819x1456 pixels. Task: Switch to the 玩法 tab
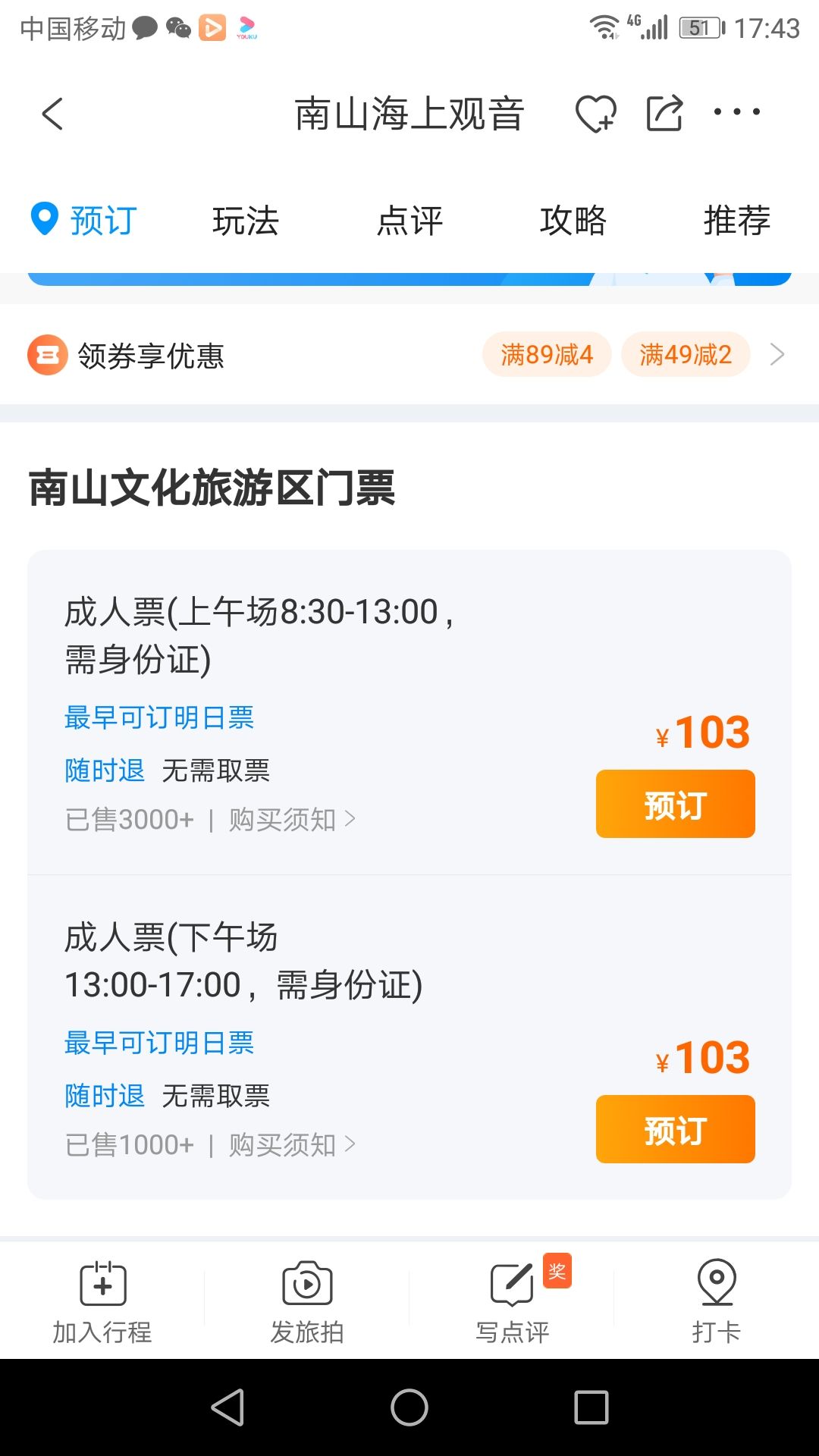tap(246, 221)
